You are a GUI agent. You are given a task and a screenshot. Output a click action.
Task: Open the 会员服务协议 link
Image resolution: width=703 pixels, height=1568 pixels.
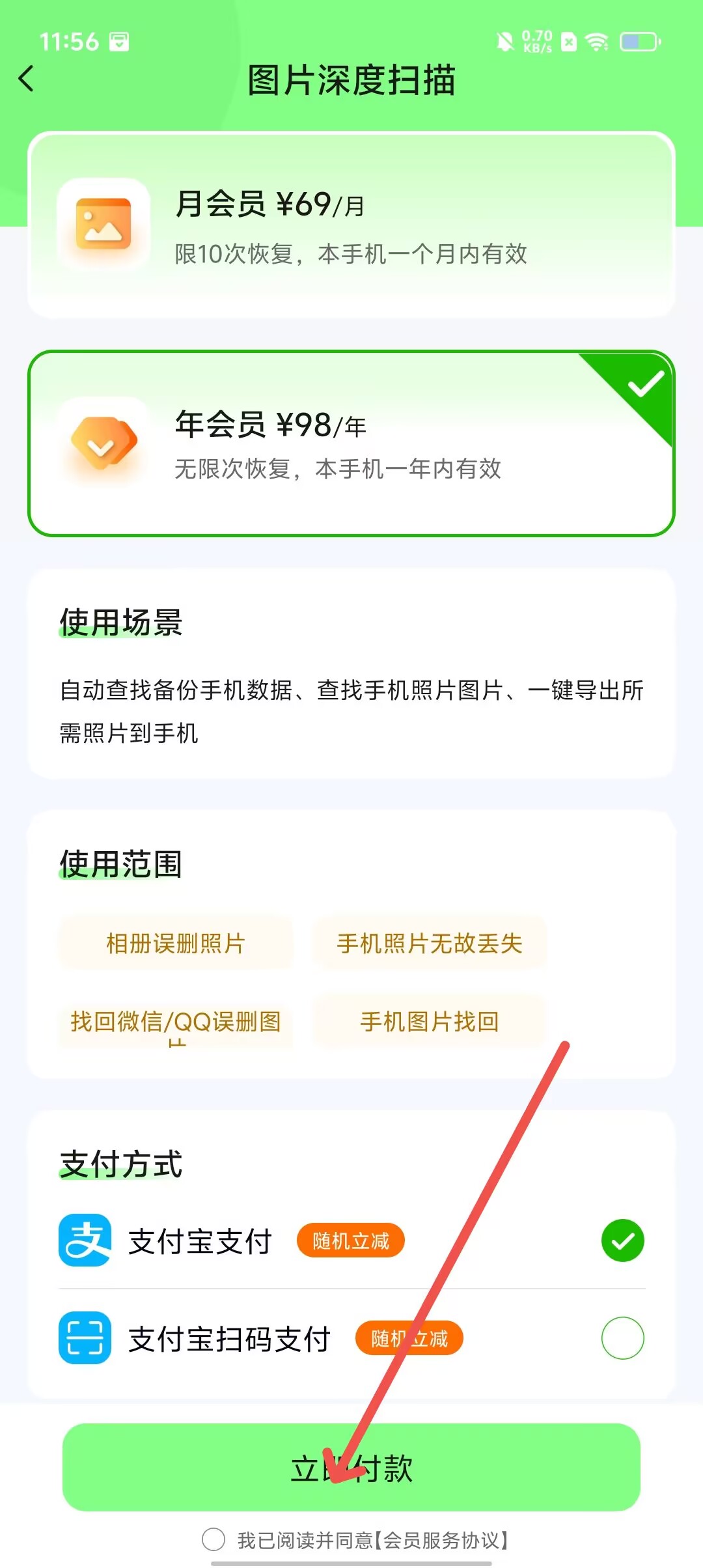[x=443, y=1541]
